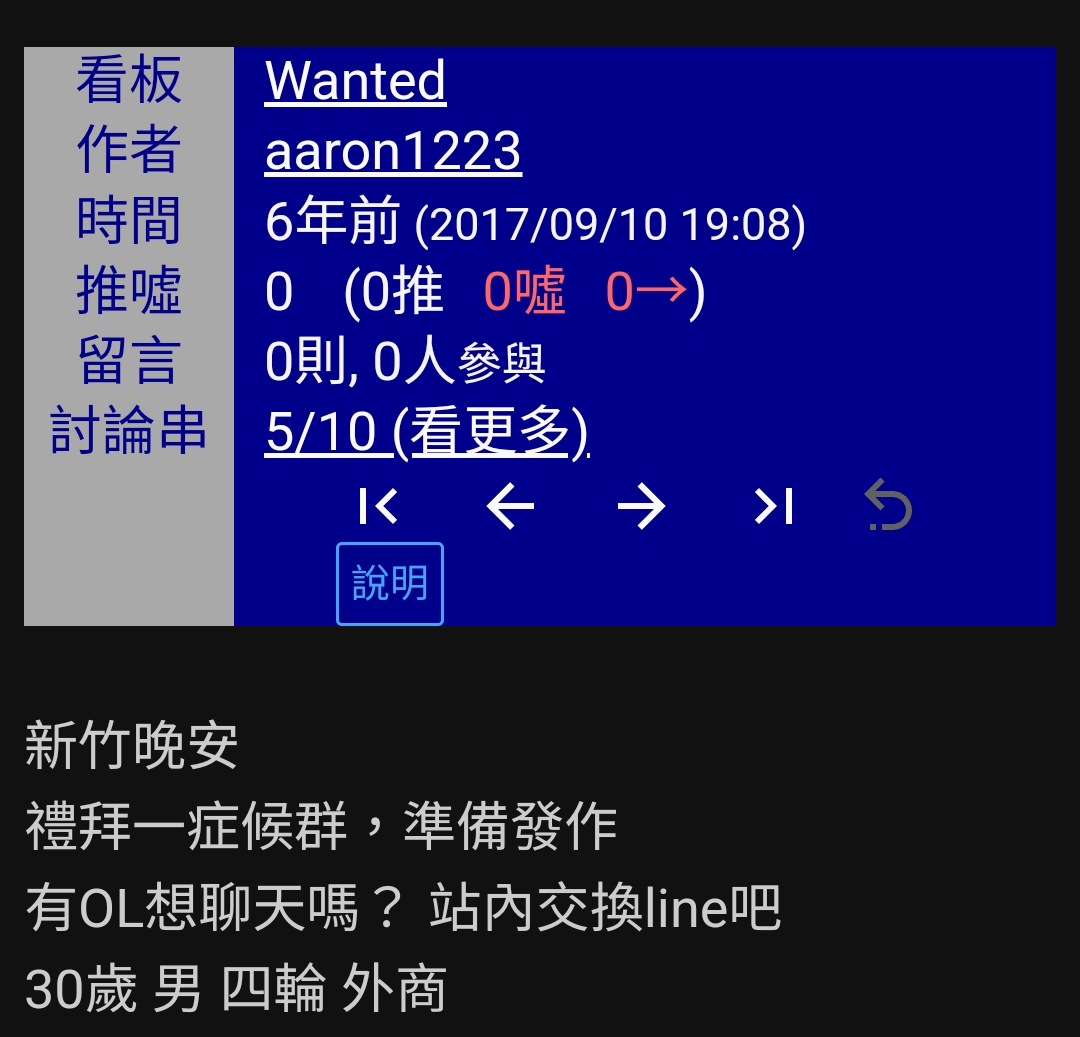Viewport: 1080px width, 1037px height.
Task: Go to previous post in thread
Action: (510, 507)
